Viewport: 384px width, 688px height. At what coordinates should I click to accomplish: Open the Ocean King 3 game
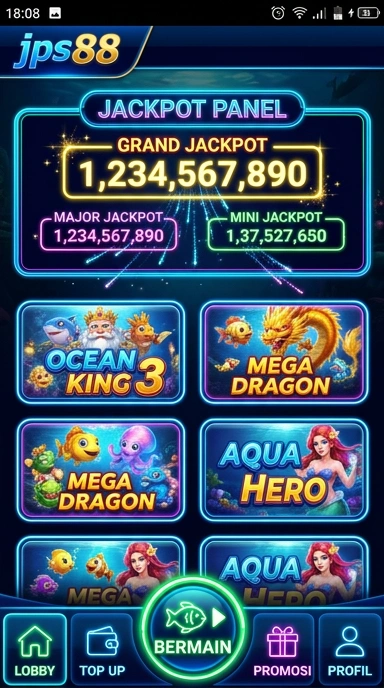101,352
